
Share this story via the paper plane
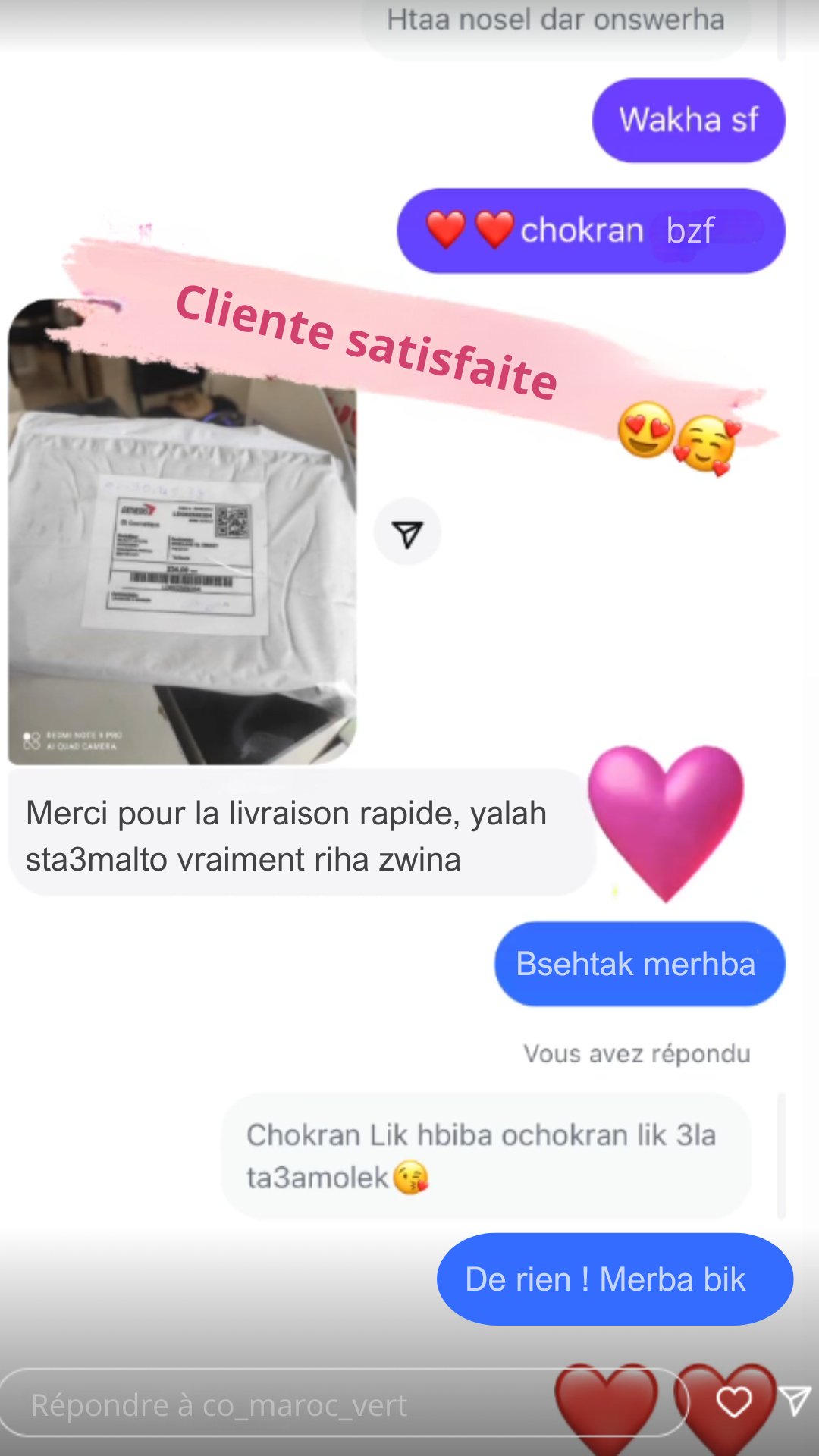[795, 1401]
